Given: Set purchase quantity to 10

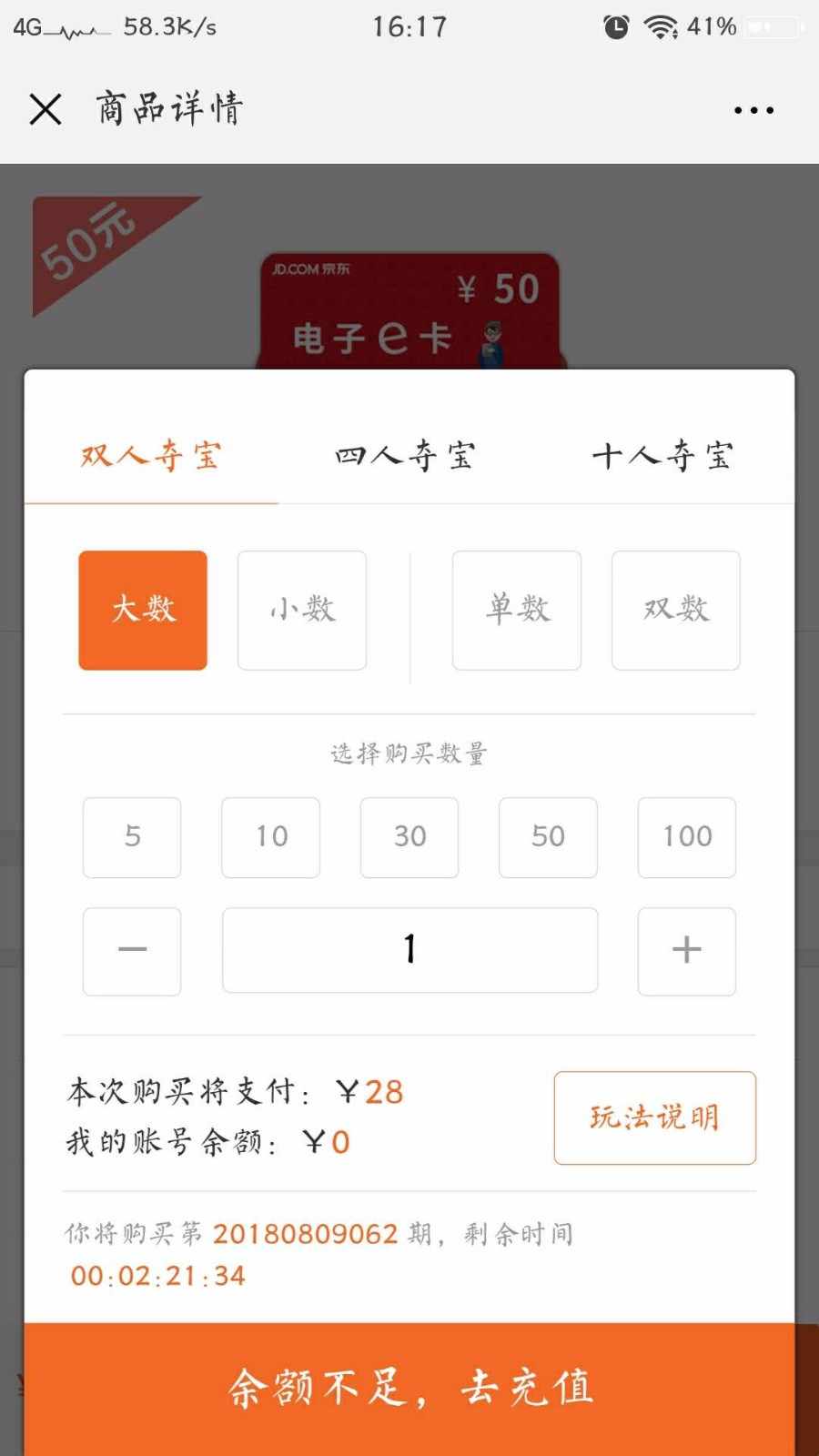Looking at the screenshot, I should [x=271, y=837].
